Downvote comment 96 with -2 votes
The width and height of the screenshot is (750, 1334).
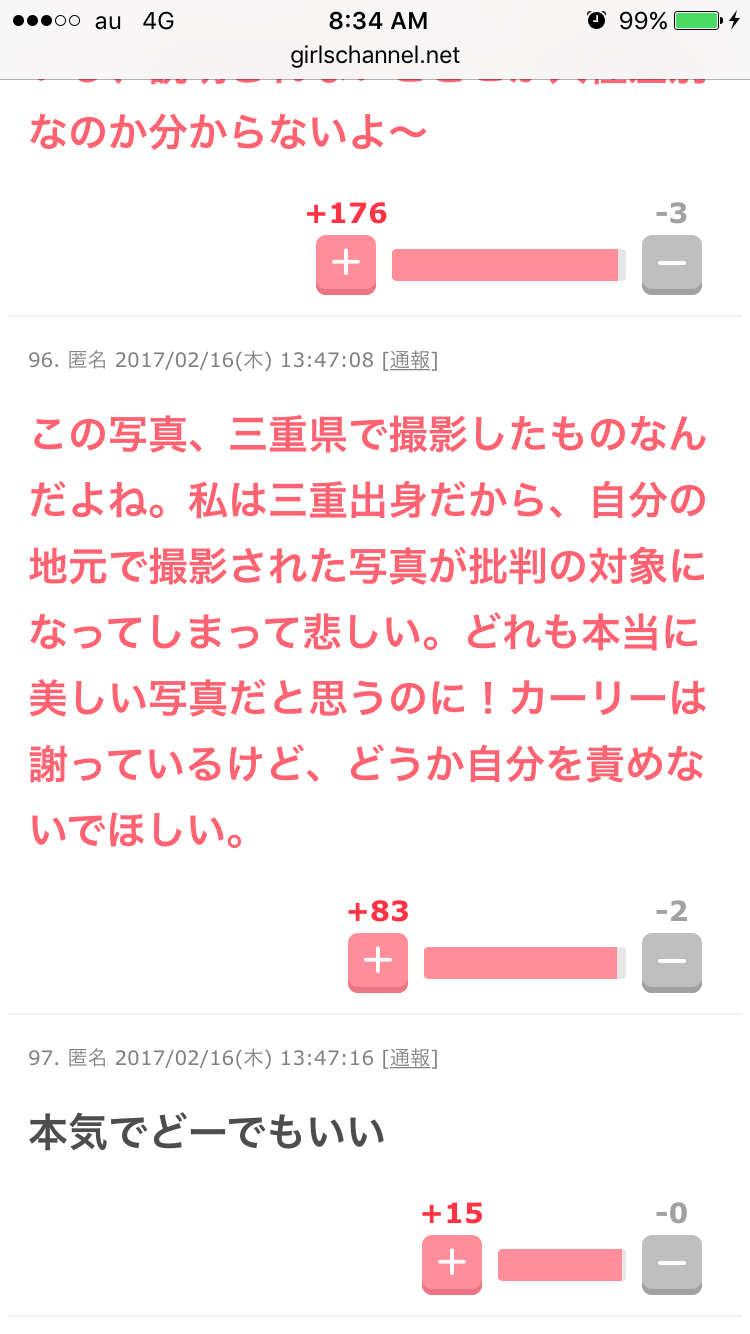pos(671,961)
